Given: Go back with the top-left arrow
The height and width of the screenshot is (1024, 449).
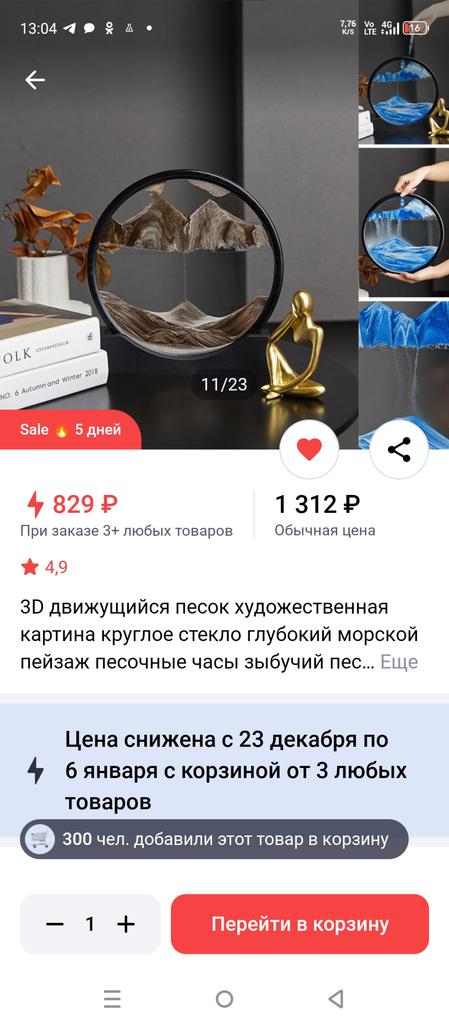Looking at the screenshot, I should 35,80.
